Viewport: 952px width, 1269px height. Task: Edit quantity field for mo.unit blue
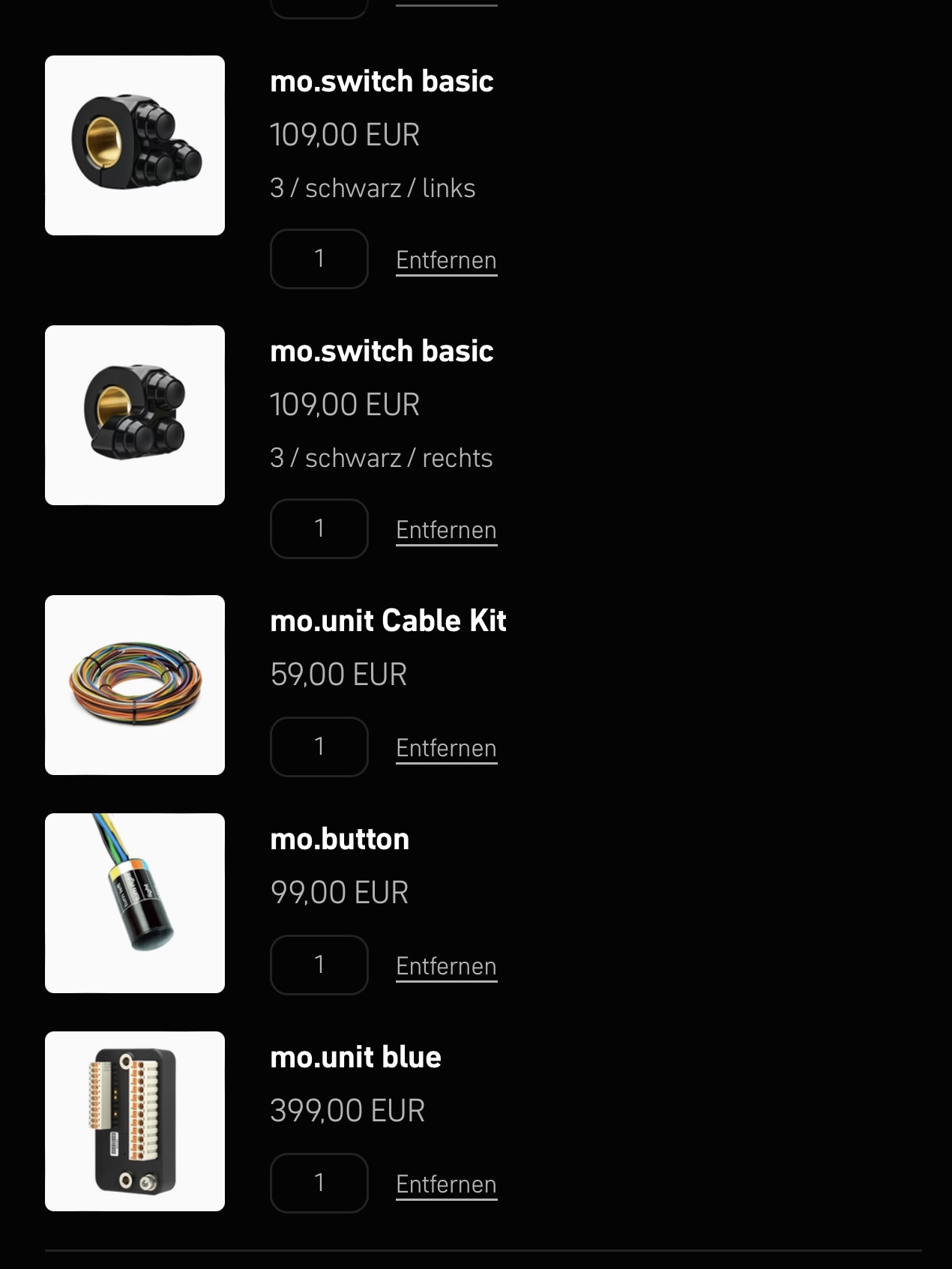click(x=319, y=1183)
